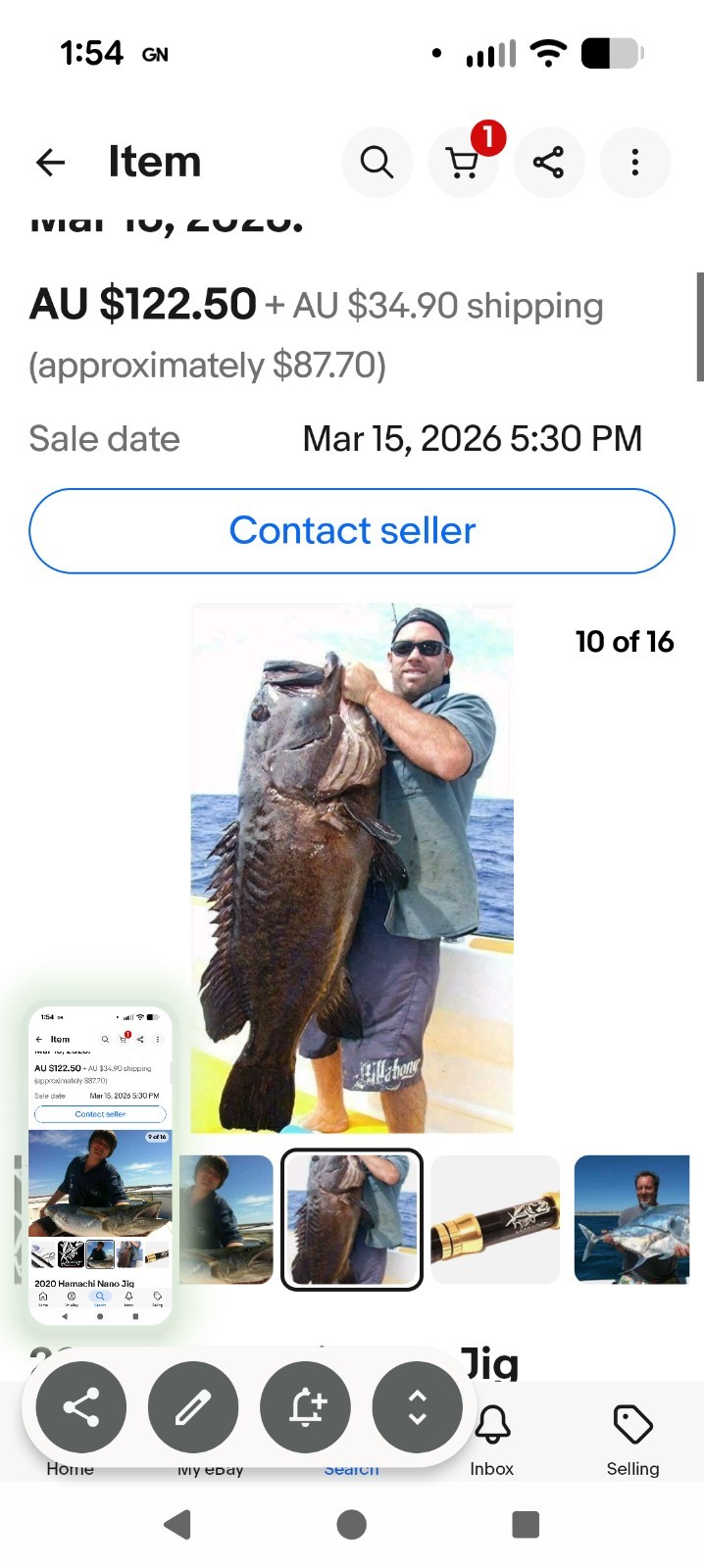The height and width of the screenshot is (1568, 704).
Task: Edit the screenshot with the pencil button
Action: pos(193,1407)
